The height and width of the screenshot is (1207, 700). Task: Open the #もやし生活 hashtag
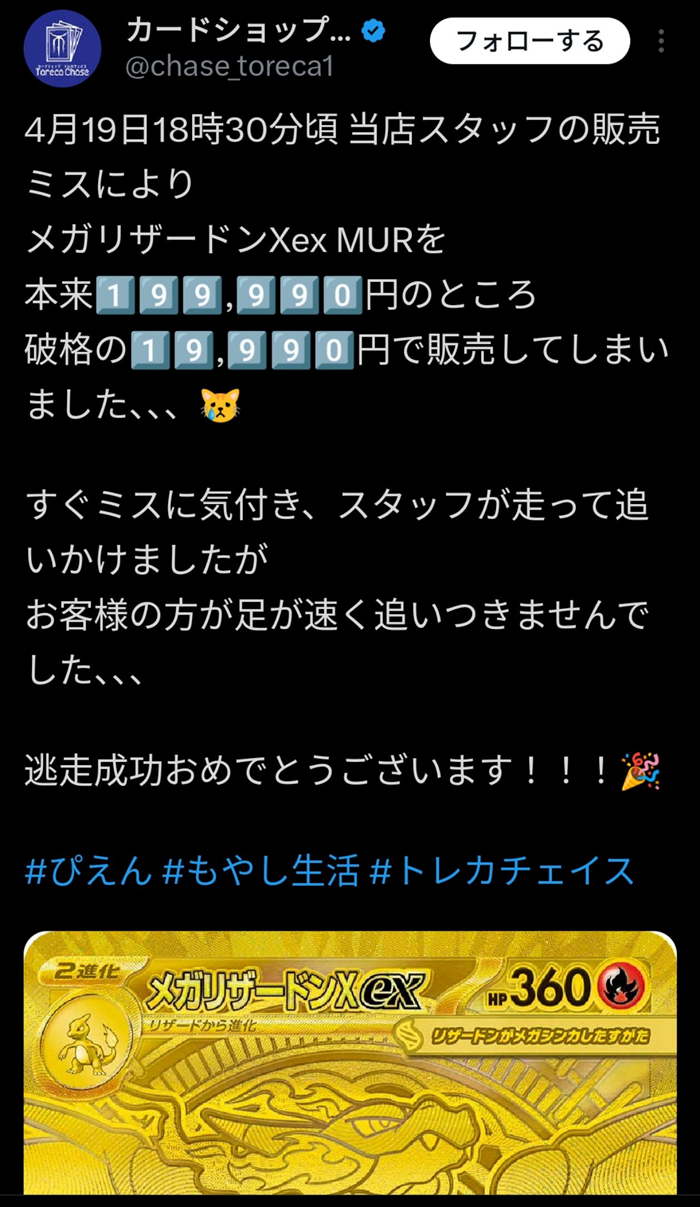(x=260, y=870)
